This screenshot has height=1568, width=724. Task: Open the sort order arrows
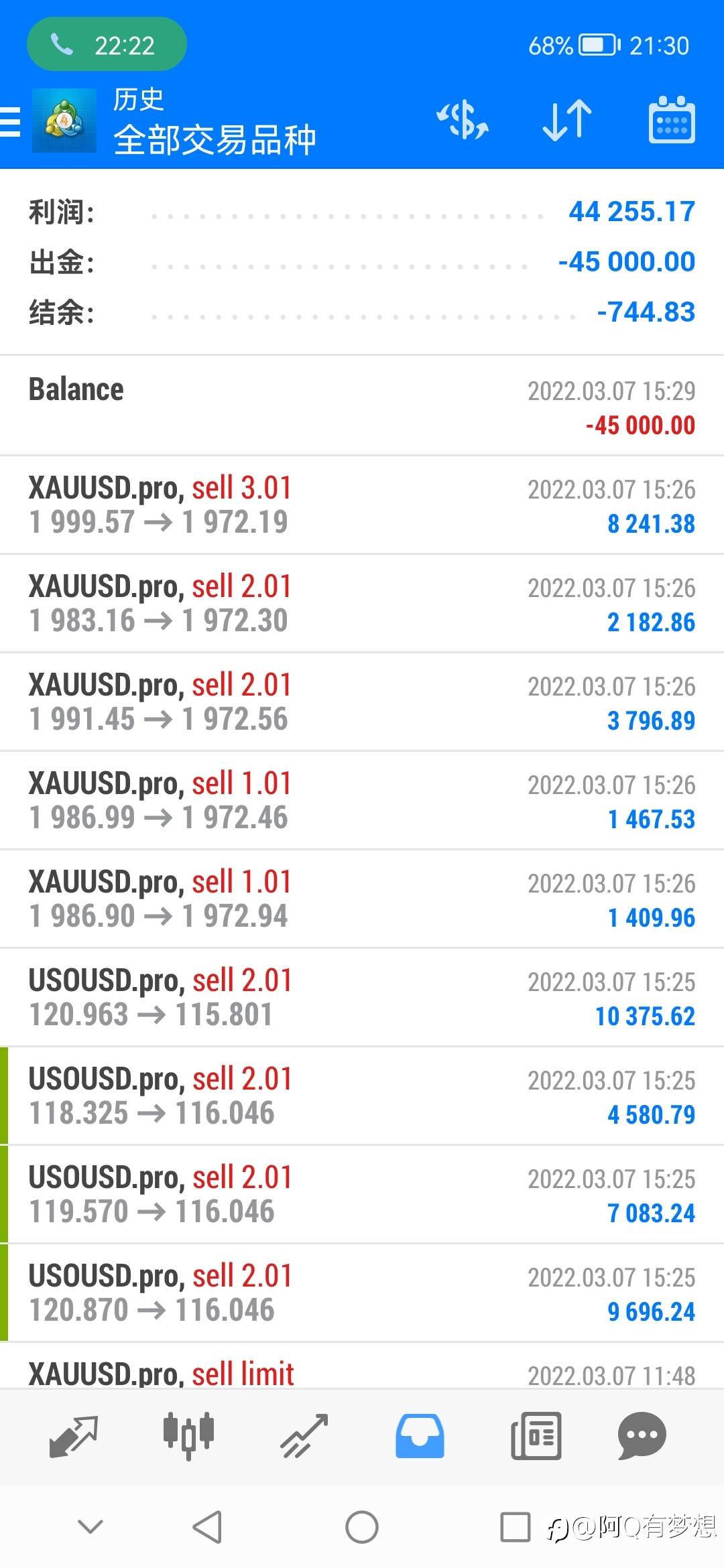567,121
